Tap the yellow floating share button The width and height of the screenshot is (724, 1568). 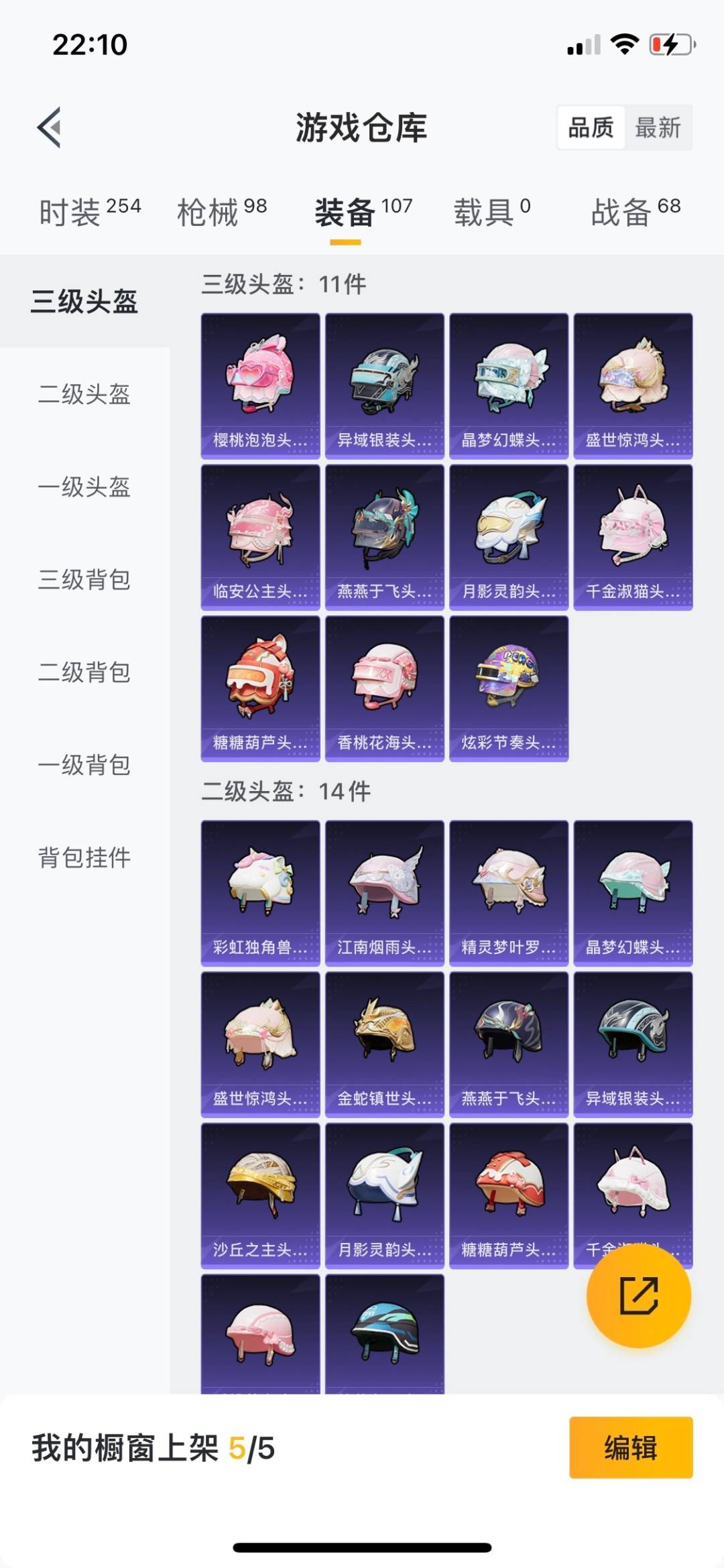click(638, 1295)
